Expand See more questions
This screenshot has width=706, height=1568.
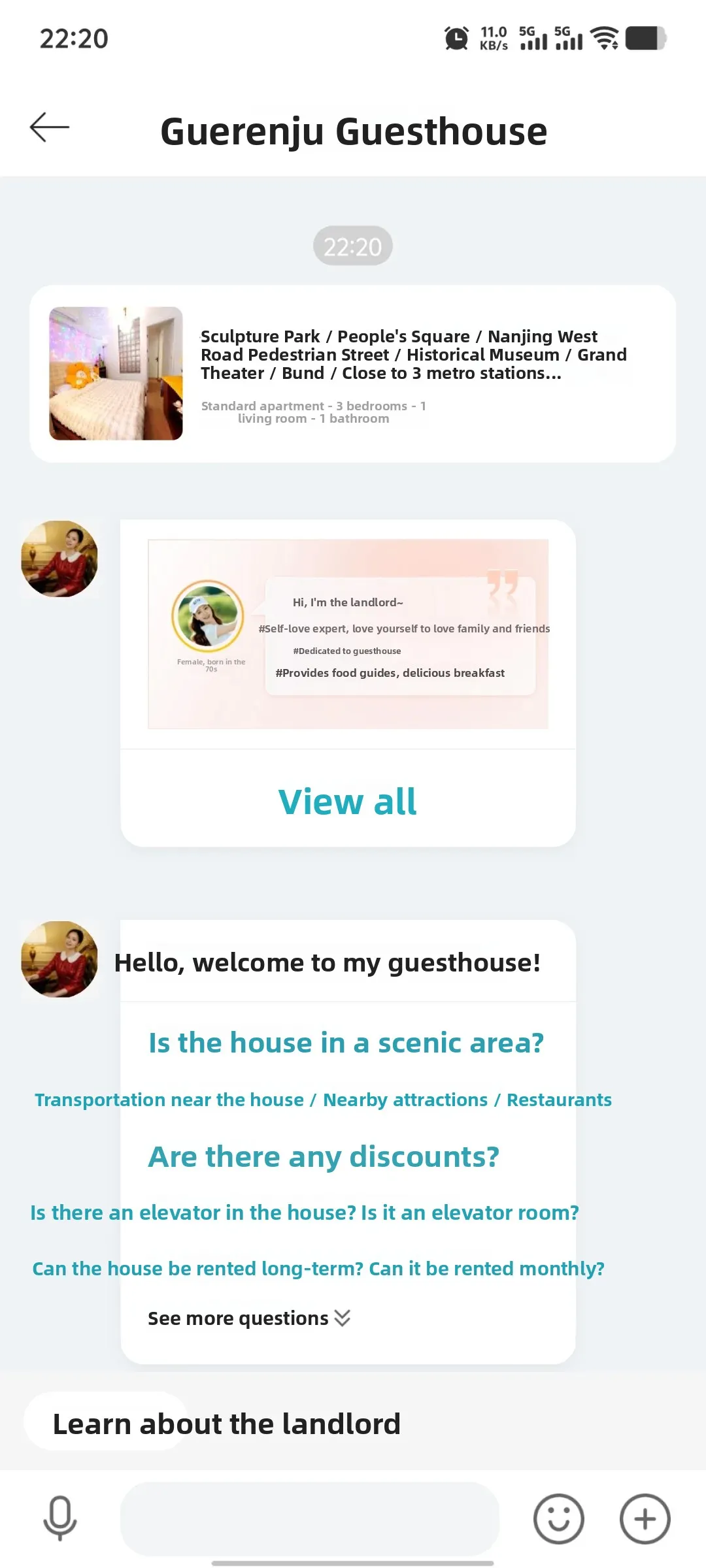249,1318
